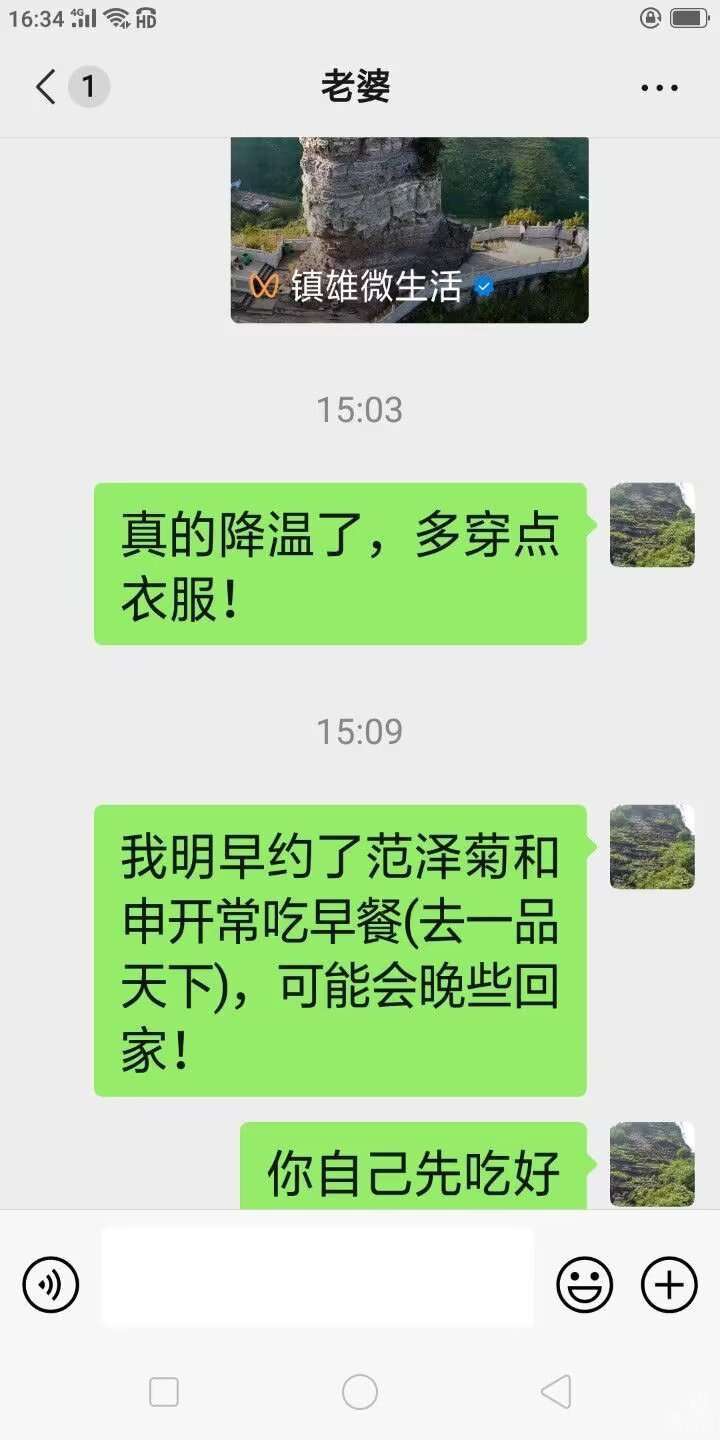Switch to voice message input

pyautogui.click(x=50, y=1284)
